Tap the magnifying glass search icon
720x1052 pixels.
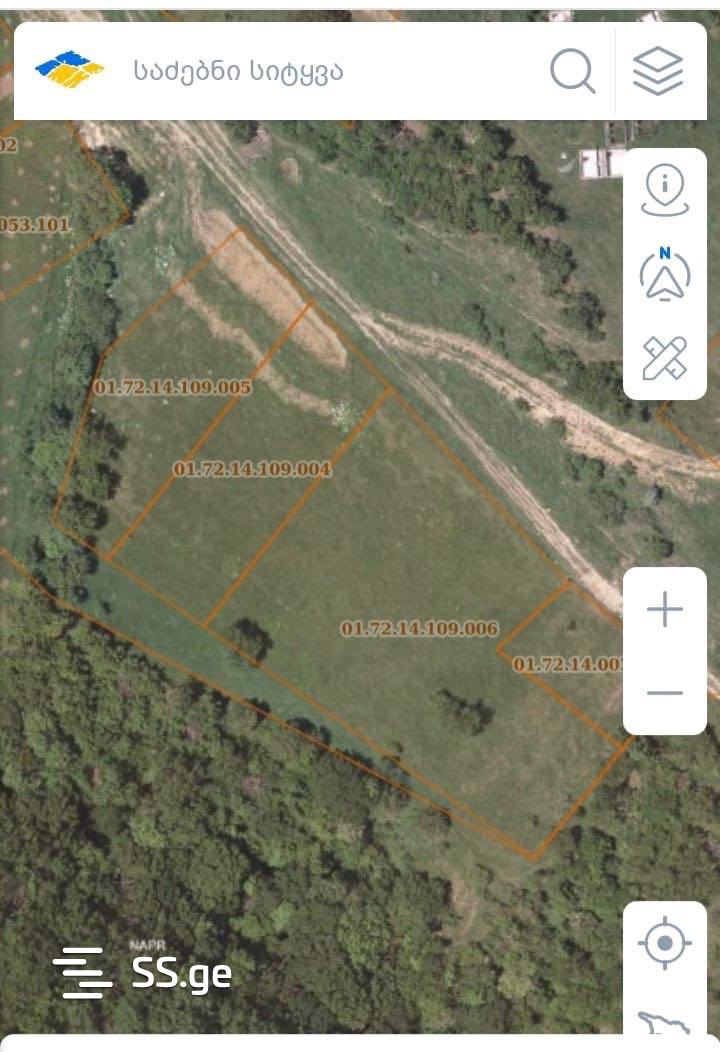click(x=572, y=71)
